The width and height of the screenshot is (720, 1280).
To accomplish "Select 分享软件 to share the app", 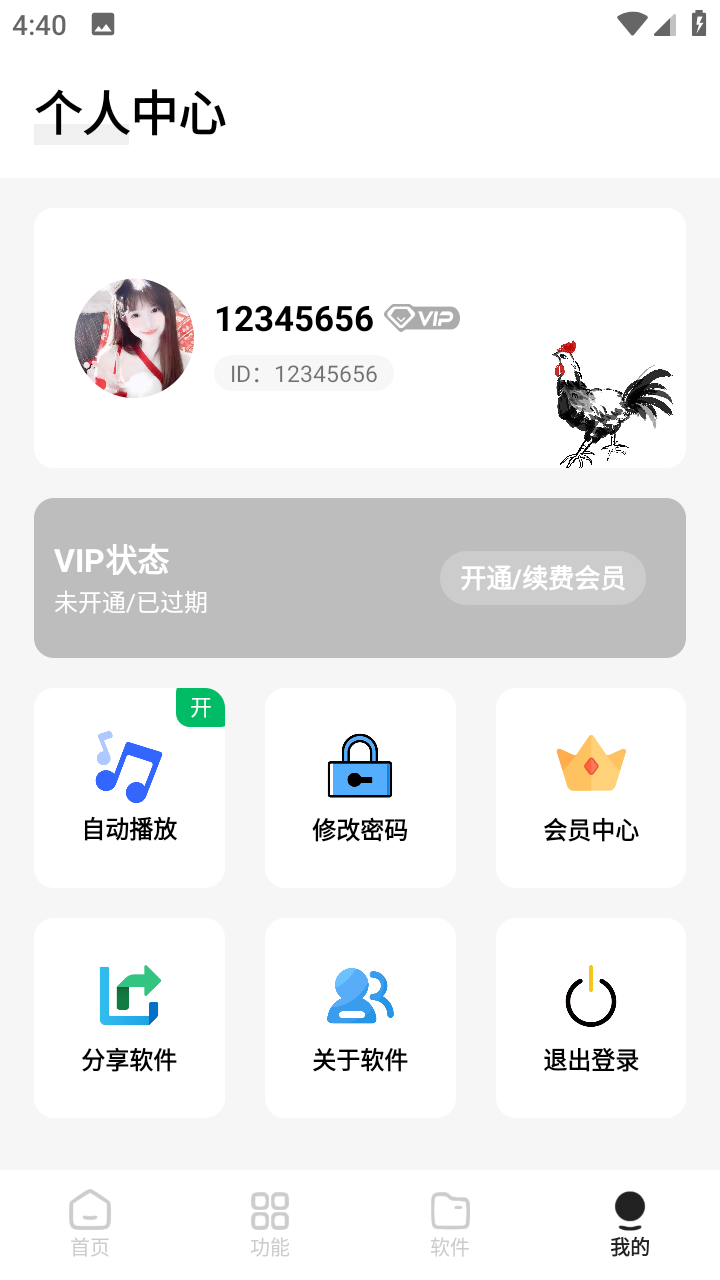I will (130, 1018).
